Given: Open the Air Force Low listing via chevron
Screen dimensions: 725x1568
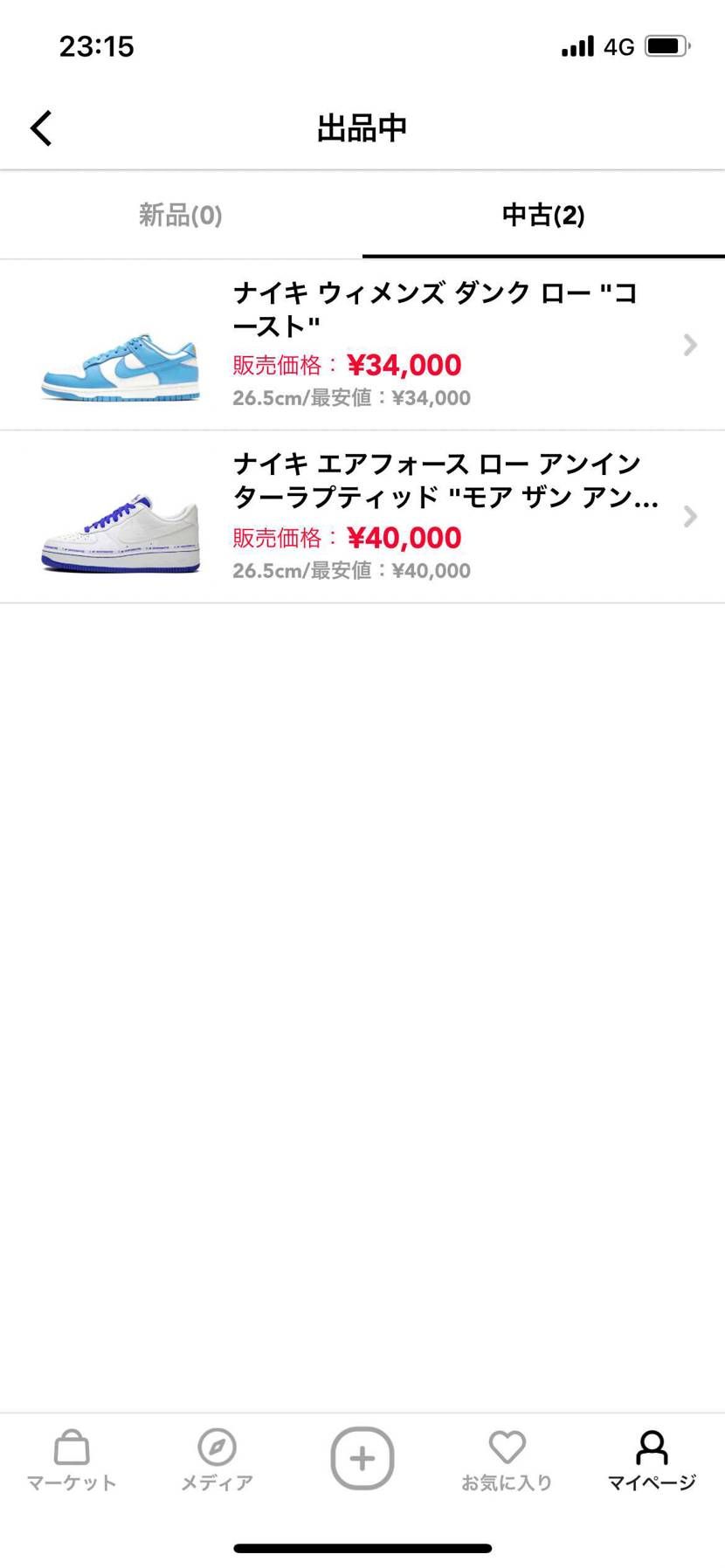Looking at the screenshot, I should [690, 517].
